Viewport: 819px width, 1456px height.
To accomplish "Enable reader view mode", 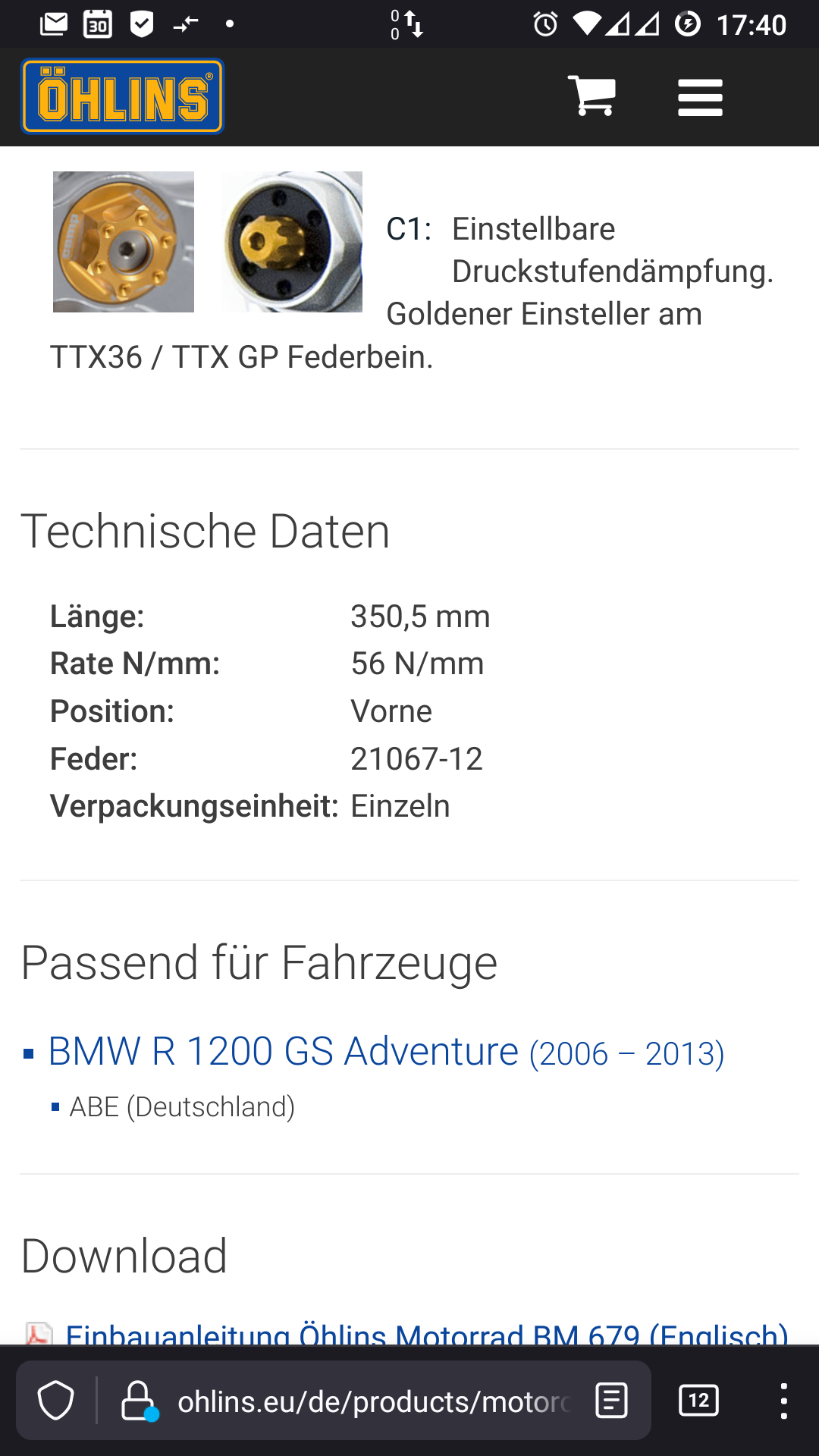I will tap(611, 1401).
